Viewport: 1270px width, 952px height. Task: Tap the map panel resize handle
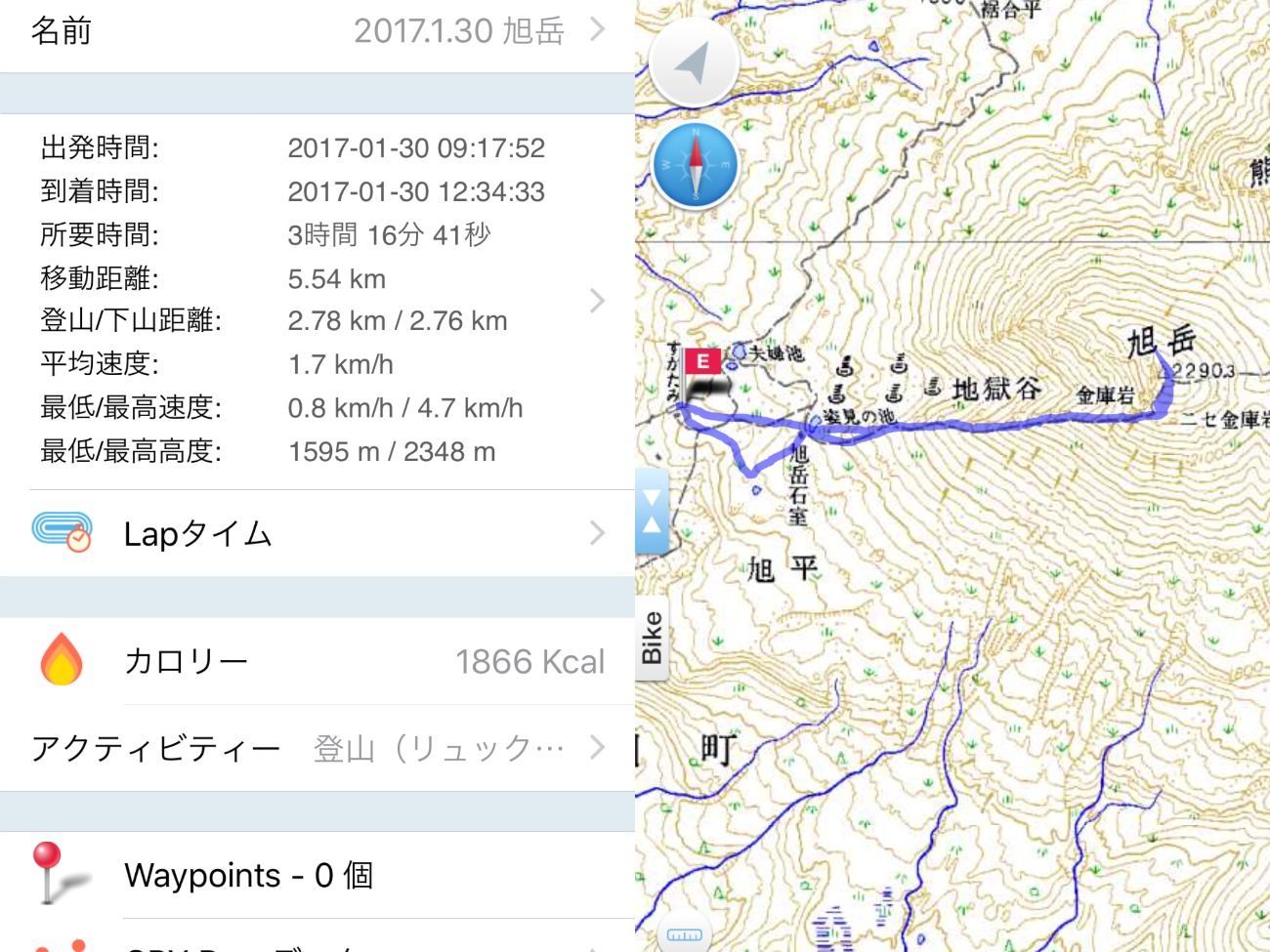tap(652, 512)
